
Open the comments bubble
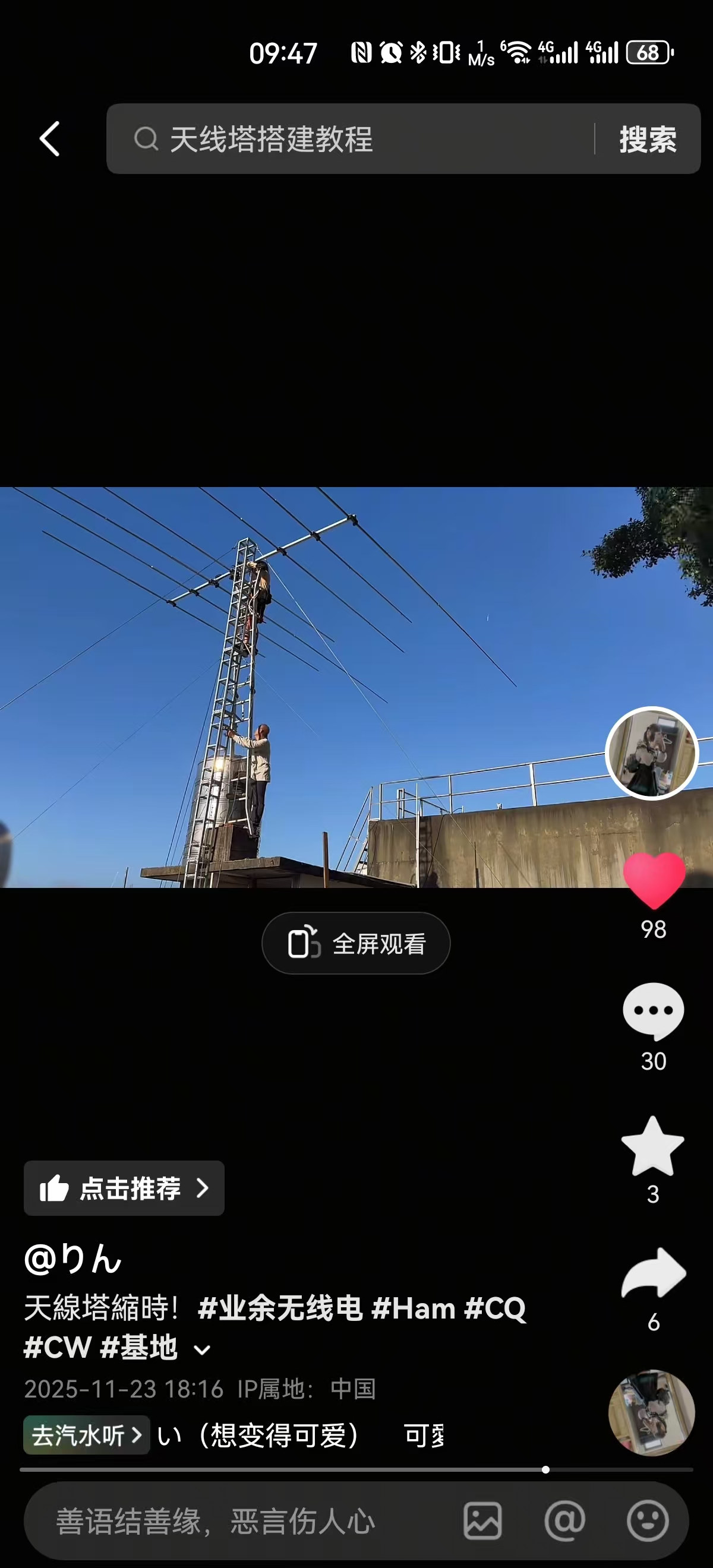[654, 1010]
